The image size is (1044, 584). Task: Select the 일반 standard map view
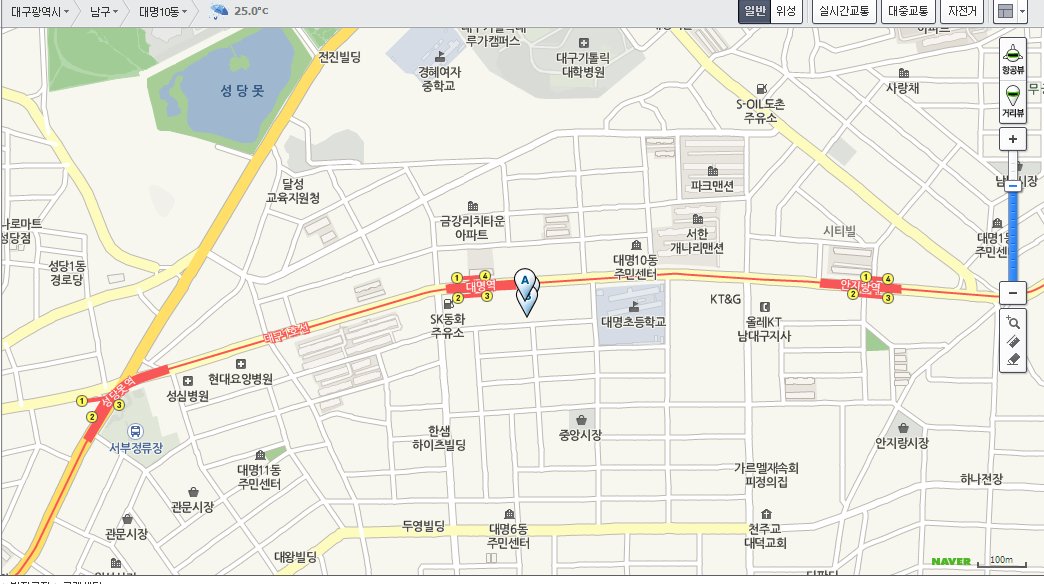click(x=754, y=11)
